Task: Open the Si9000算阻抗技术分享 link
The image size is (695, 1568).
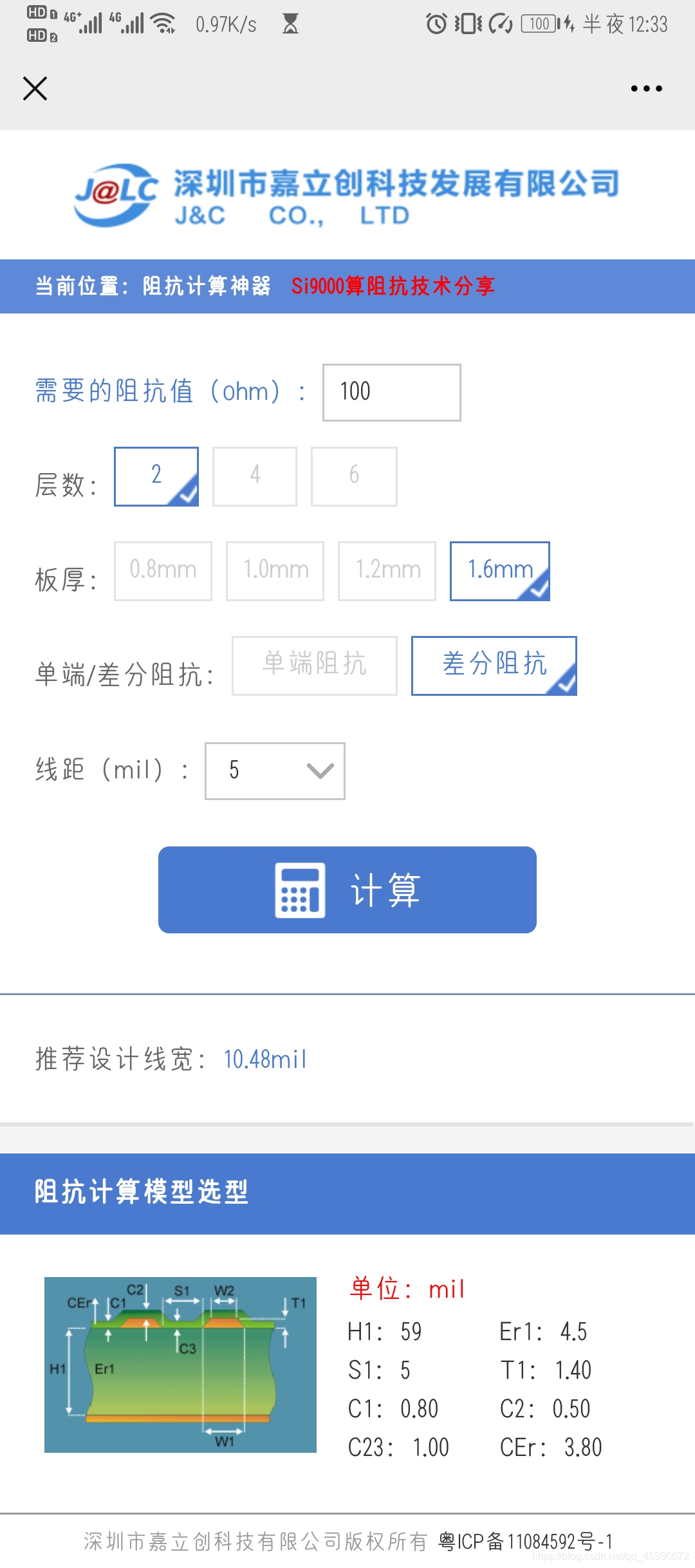Action: [x=395, y=287]
